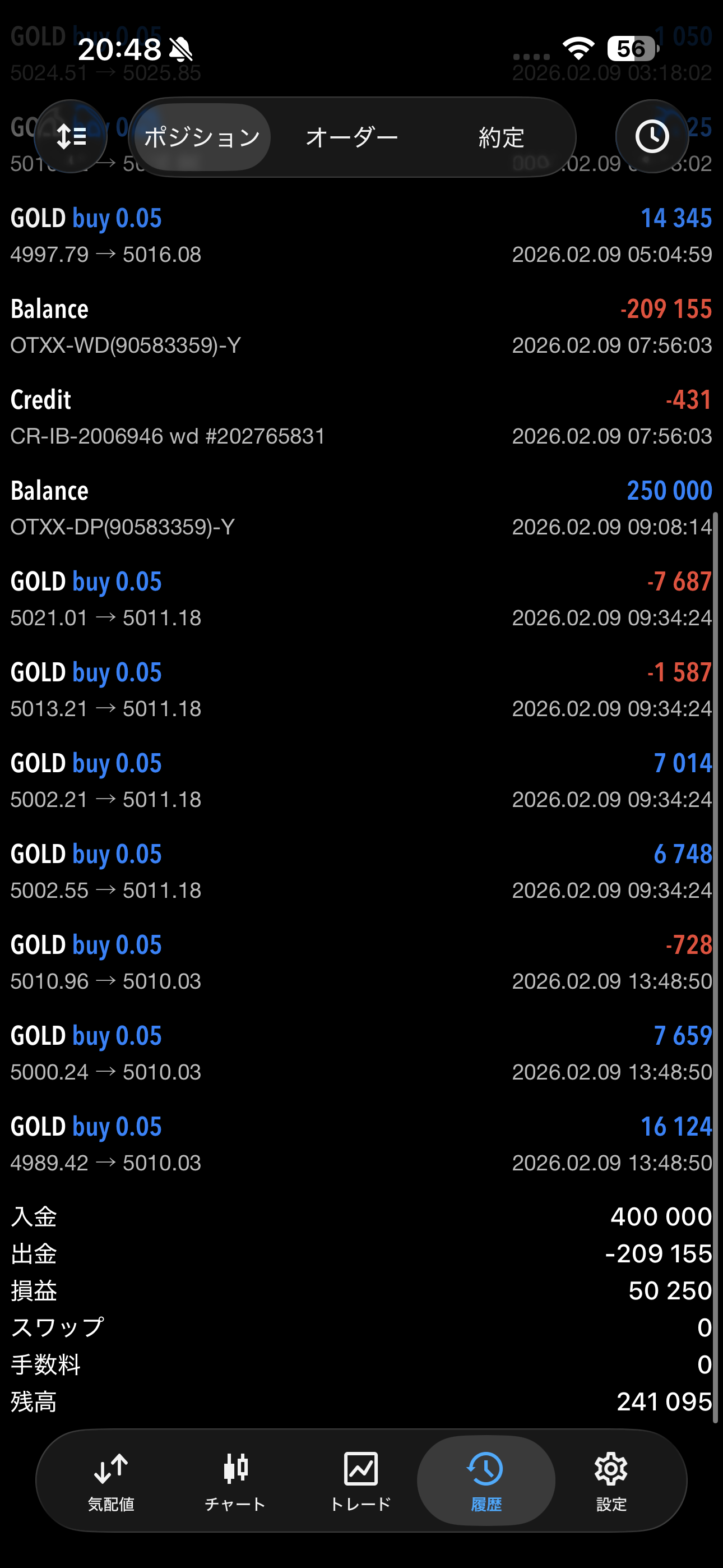The image size is (723, 1568).
Task: Show the 約定 deals list
Action: click(x=501, y=137)
